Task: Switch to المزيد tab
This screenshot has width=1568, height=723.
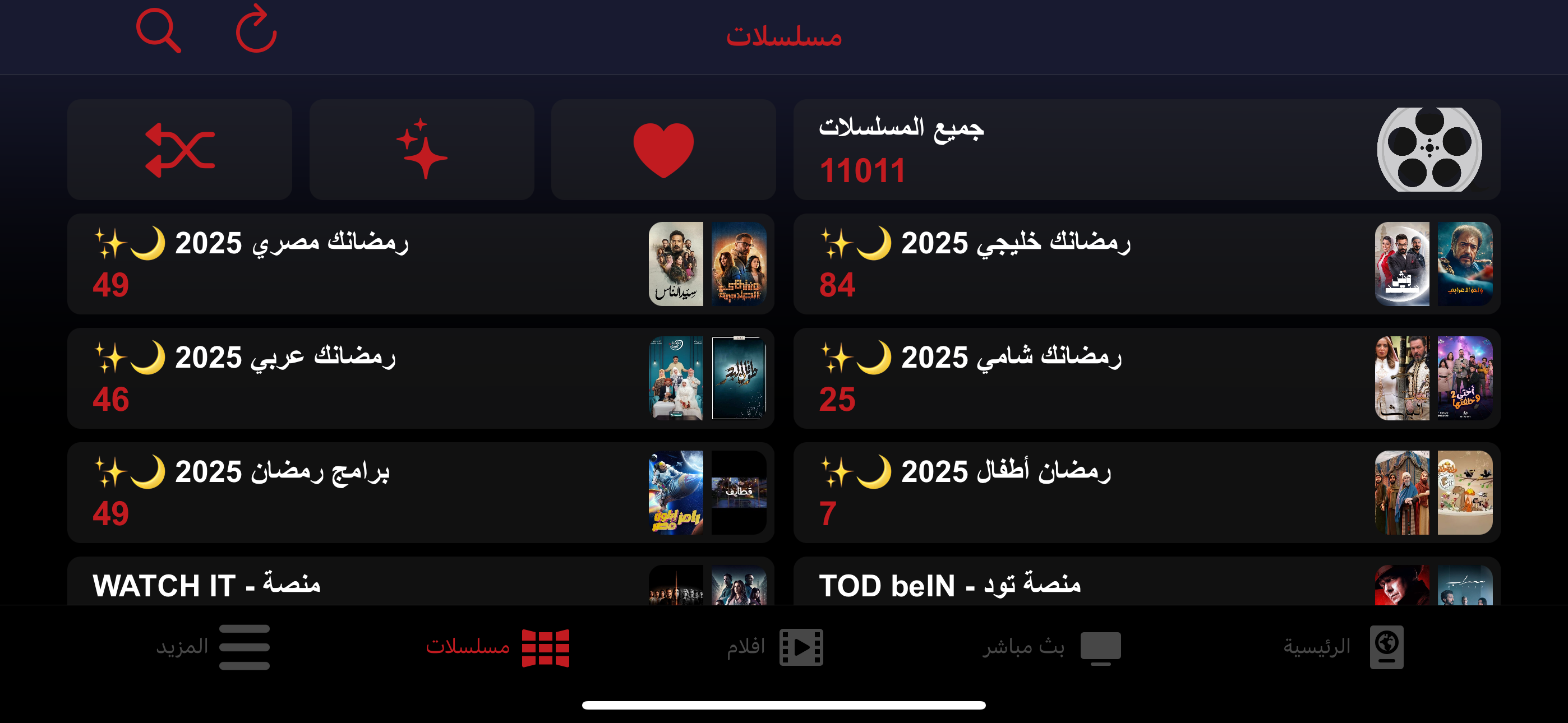Action: pyautogui.click(x=213, y=646)
